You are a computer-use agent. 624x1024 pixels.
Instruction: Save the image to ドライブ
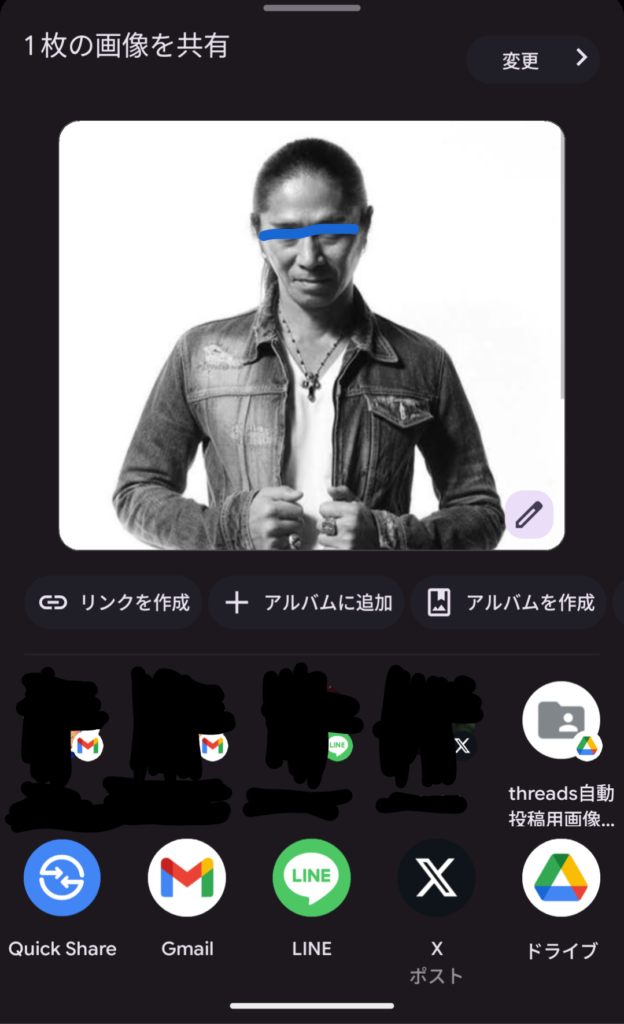(561, 878)
